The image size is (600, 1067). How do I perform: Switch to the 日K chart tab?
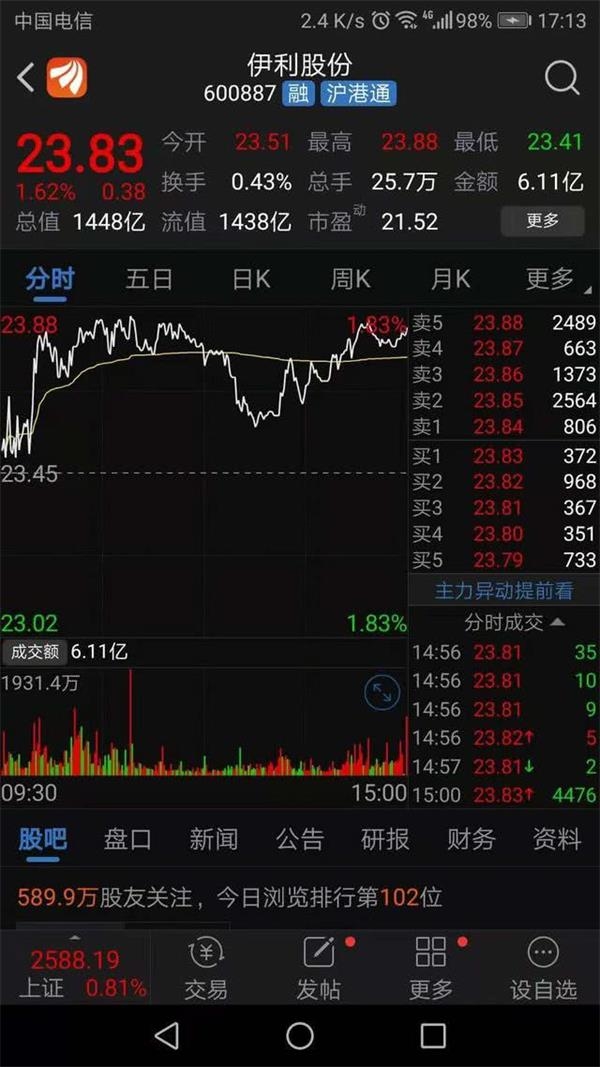pos(251,279)
